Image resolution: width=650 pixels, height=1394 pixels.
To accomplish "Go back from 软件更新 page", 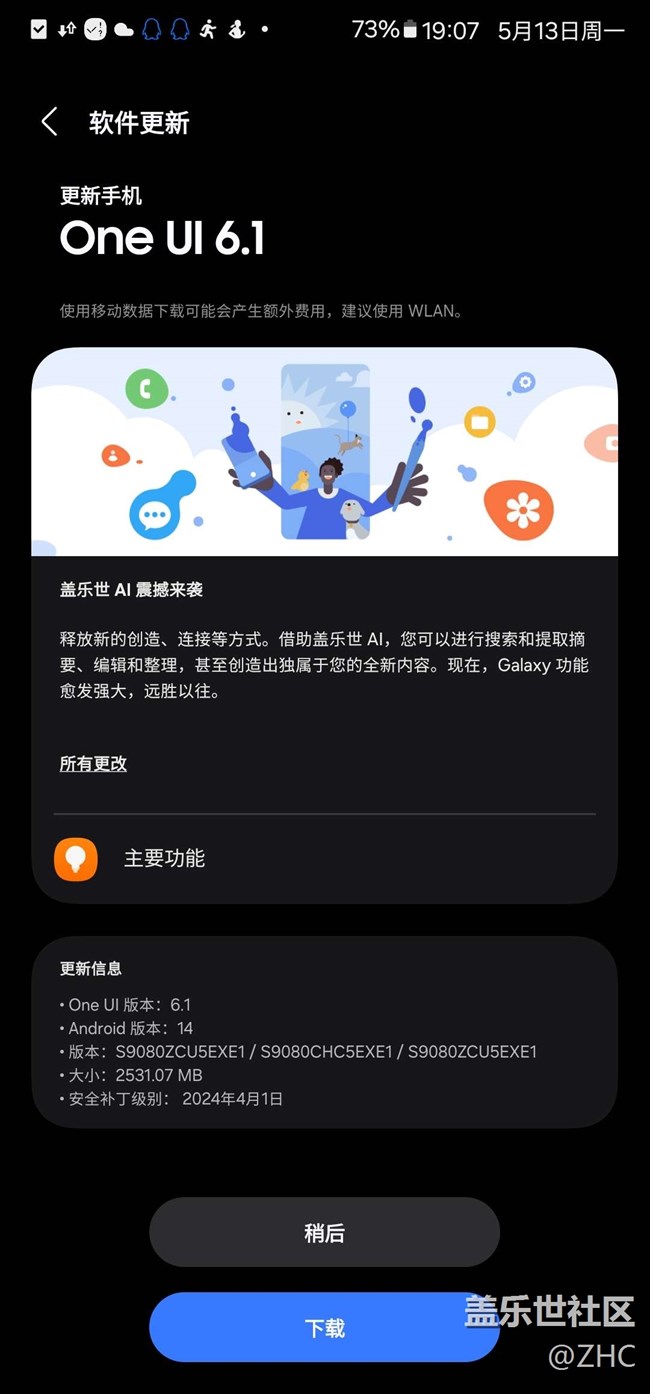I will [x=49, y=122].
